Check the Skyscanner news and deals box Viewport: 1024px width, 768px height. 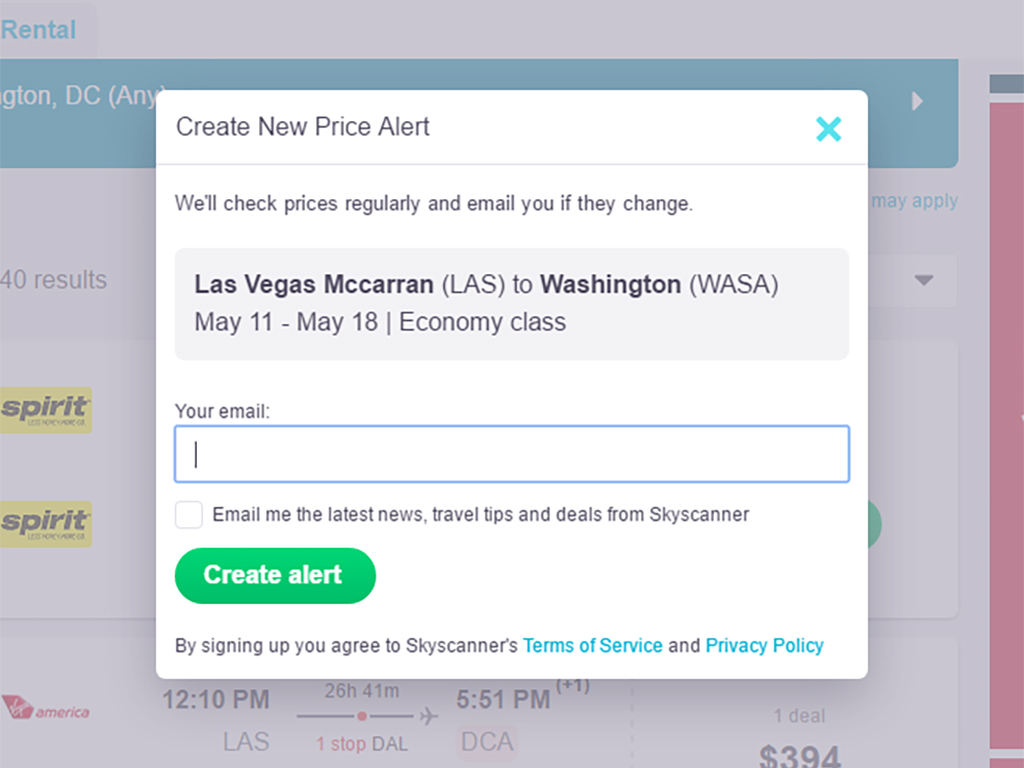(x=189, y=515)
